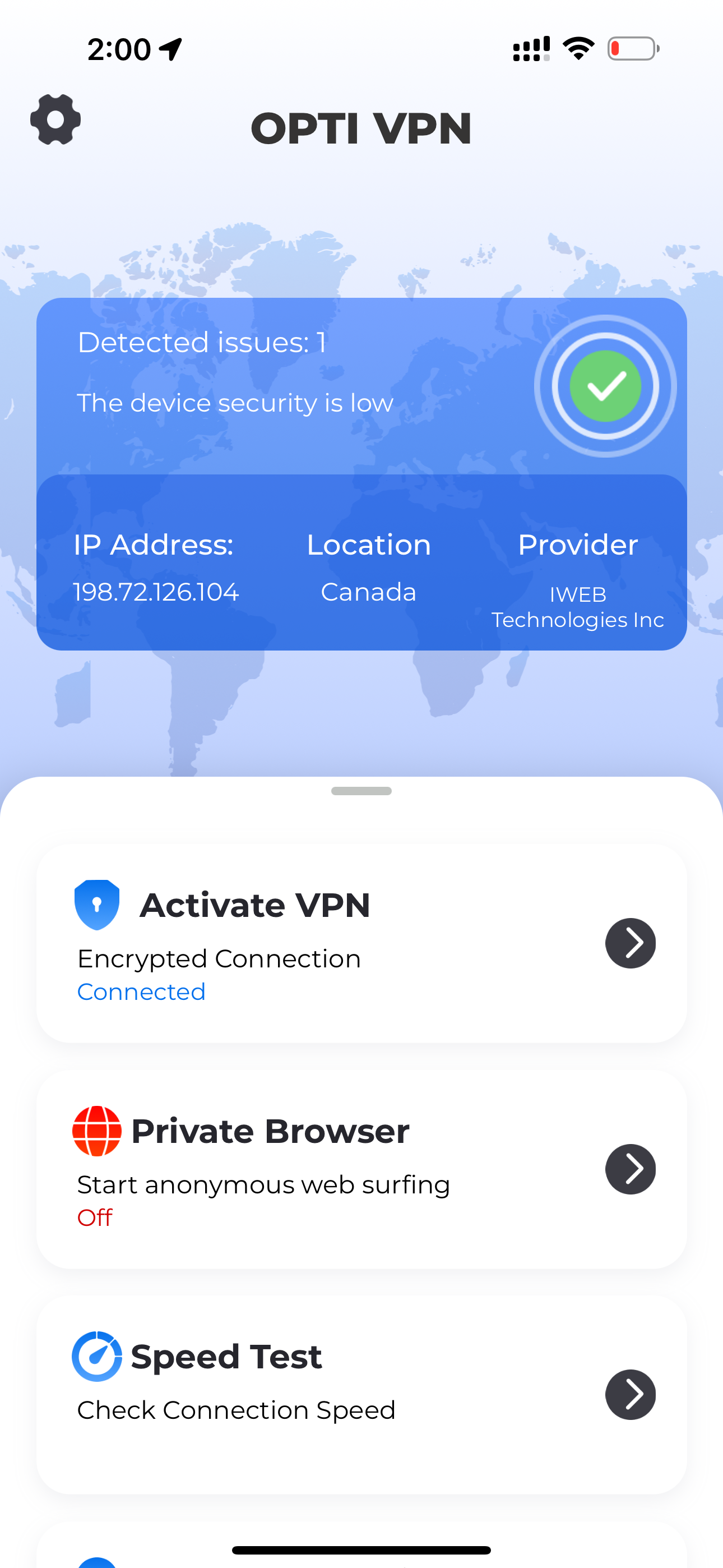Tap the green checkmark status circle
Screen dimensions: 723x1568
(x=605, y=386)
